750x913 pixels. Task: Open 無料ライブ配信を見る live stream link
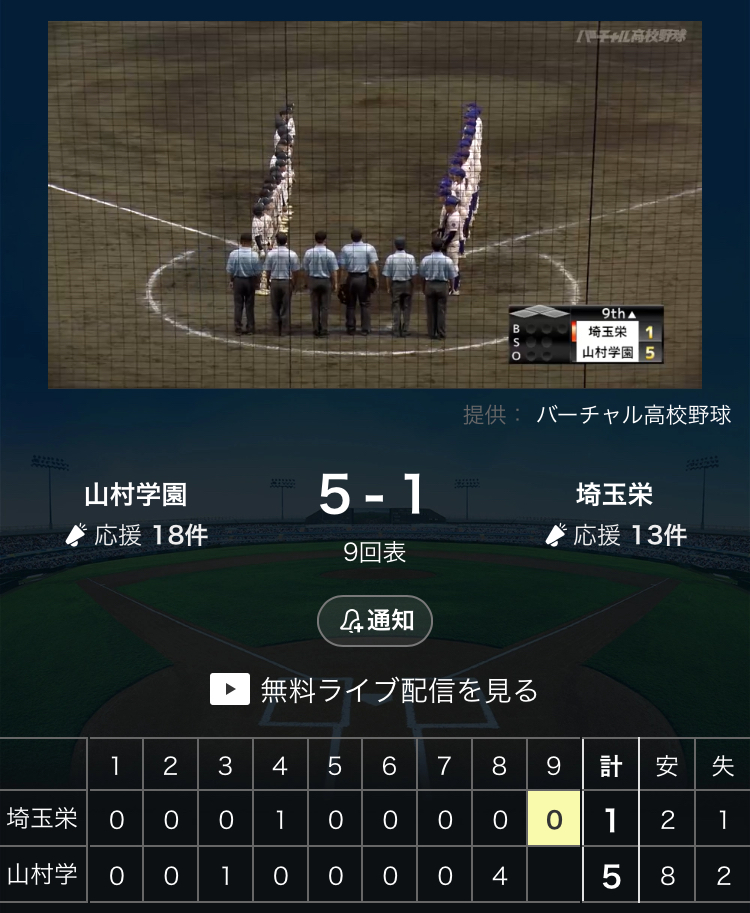coord(375,689)
